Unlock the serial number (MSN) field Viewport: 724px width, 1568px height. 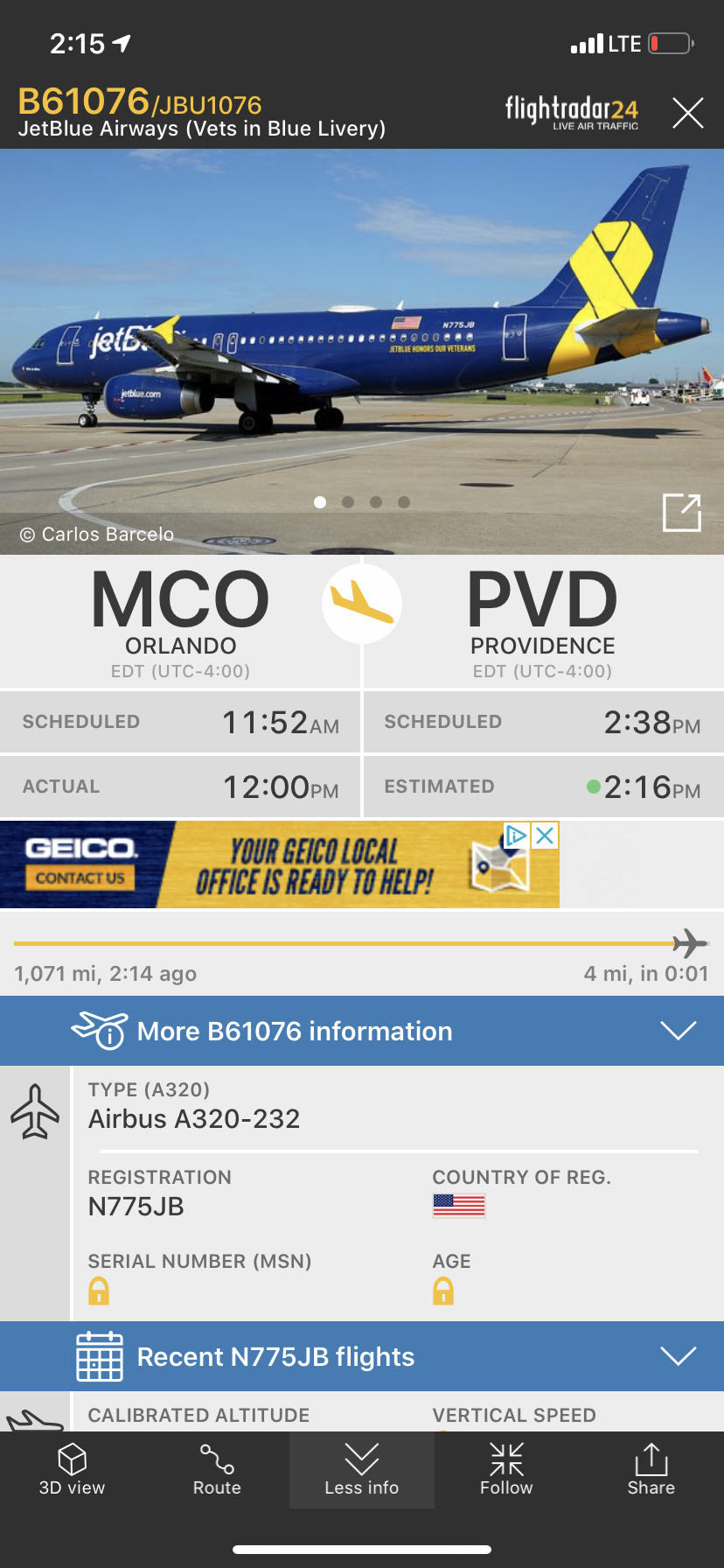coord(99,1291)
